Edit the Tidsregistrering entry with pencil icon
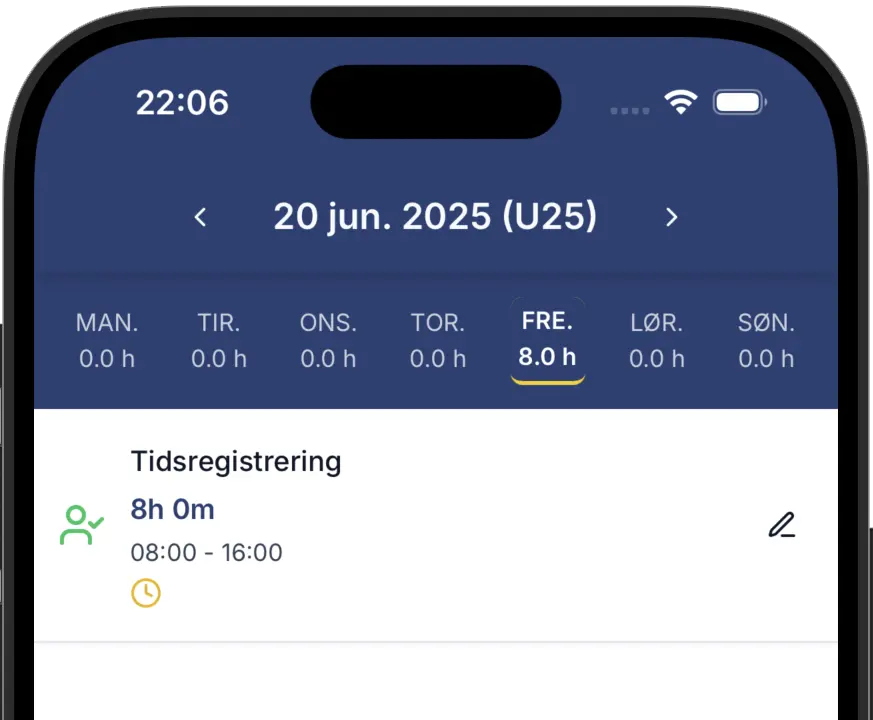Viewport: 873px width, 720px height. coord(782,525)
